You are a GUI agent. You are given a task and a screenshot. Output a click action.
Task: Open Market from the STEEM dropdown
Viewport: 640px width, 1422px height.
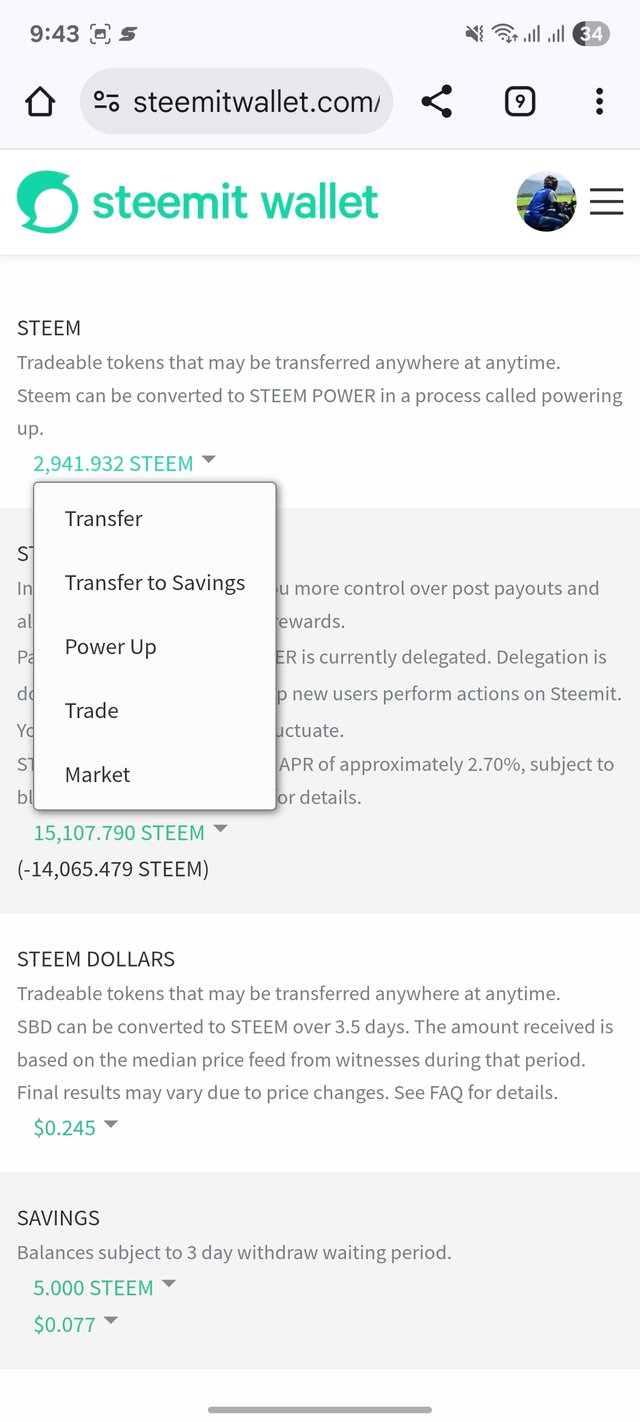tap(98, 774)
